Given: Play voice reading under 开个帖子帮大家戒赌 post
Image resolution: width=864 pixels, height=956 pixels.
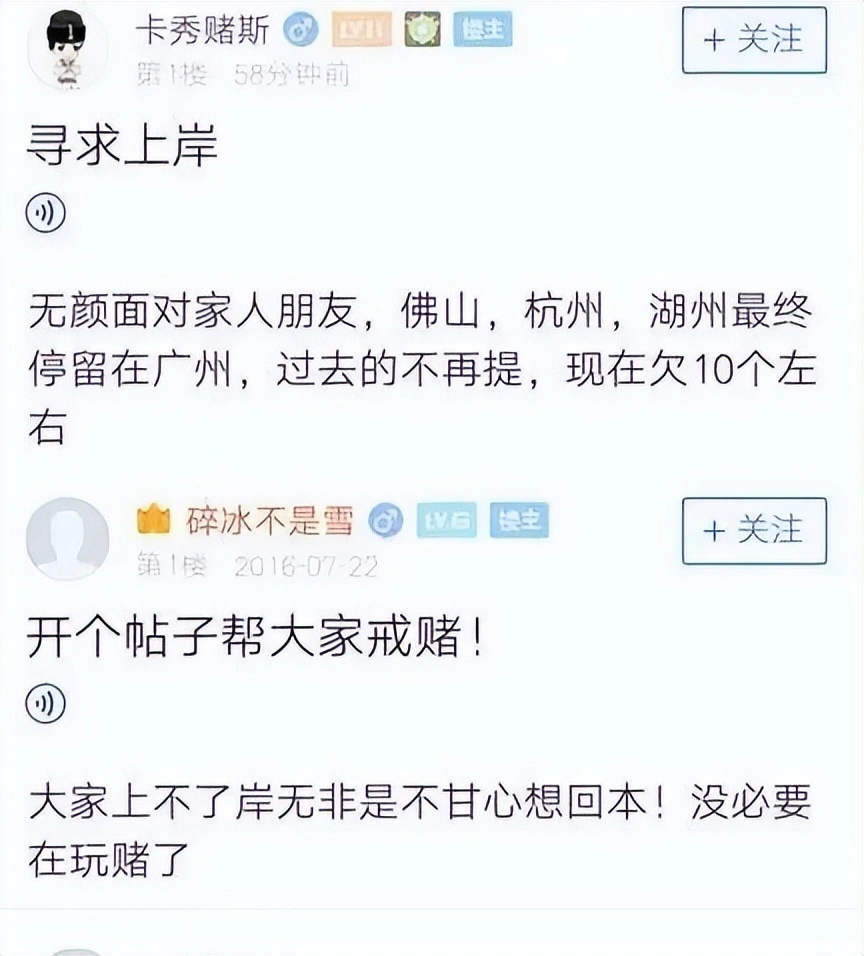Looking at the screenshot, I should point(45,703).
